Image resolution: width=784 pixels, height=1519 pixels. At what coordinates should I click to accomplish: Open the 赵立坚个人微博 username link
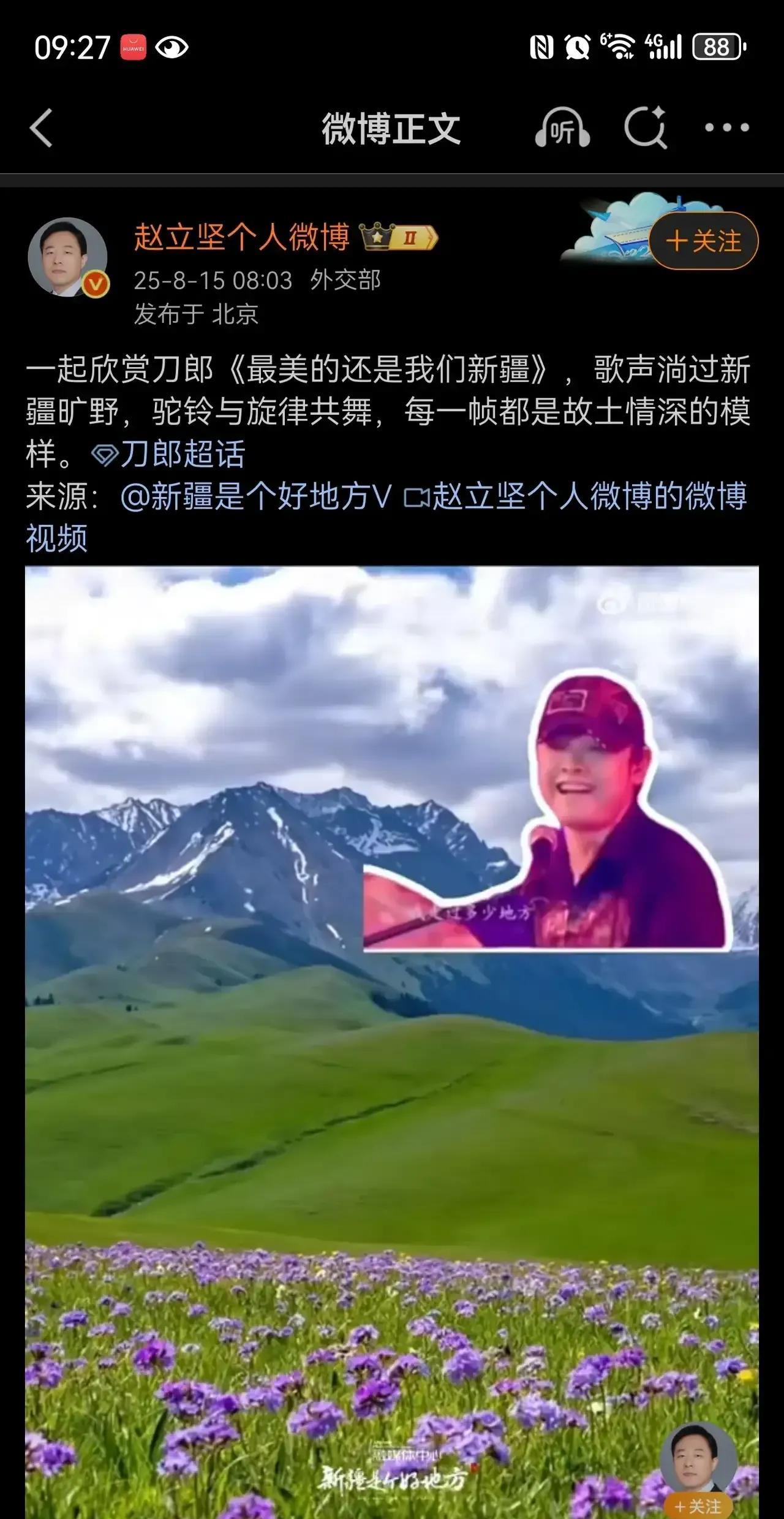click(x=242, y=237)
